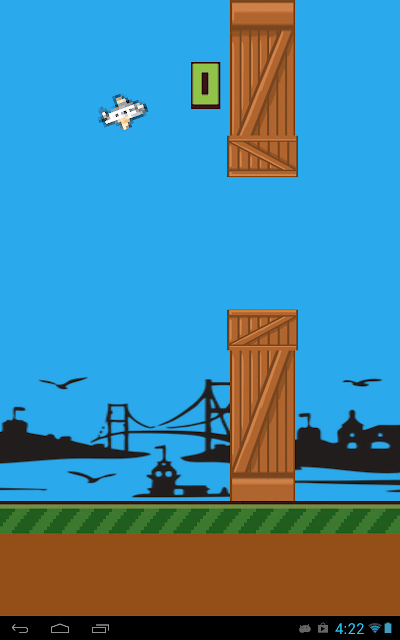Tap the system back button
The width and height of the screenshot is (400, 640).
pyautogui.click(x=20, y=629)
